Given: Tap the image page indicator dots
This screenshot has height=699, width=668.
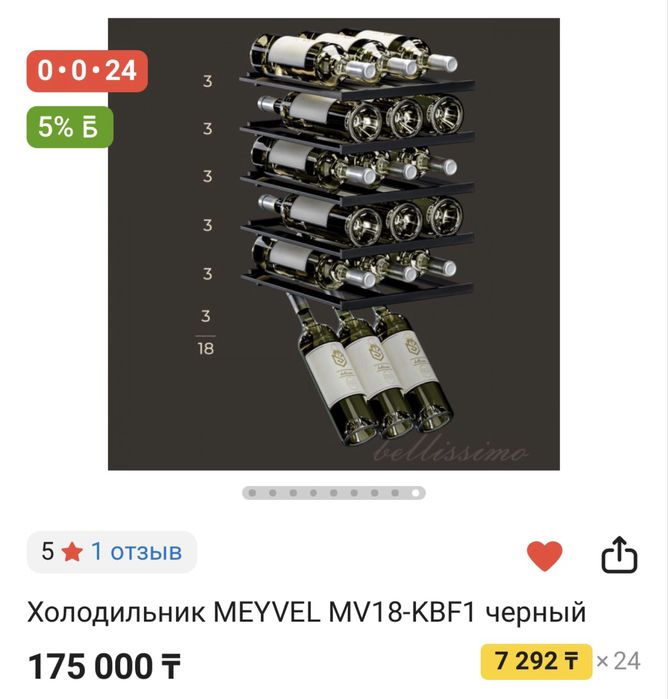Looking at the screenshot, I should [334, 493].
